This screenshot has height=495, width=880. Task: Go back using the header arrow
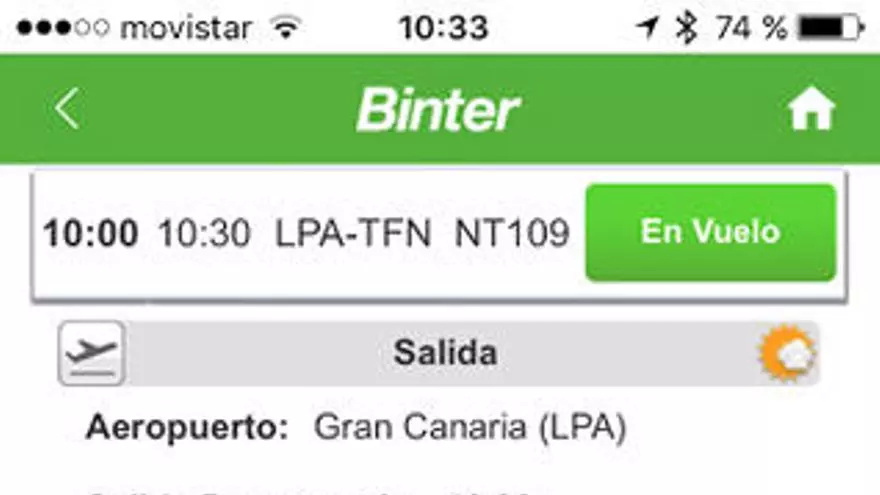[x=67, y=109]
